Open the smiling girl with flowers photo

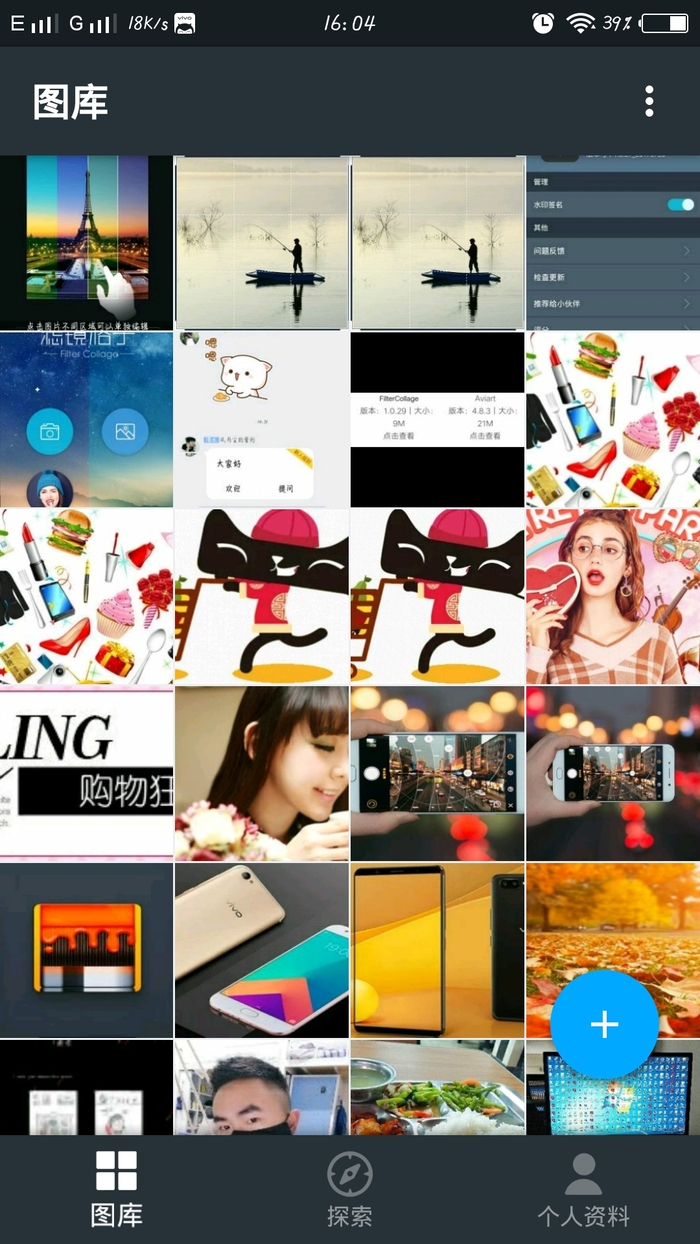coord(262,774)
